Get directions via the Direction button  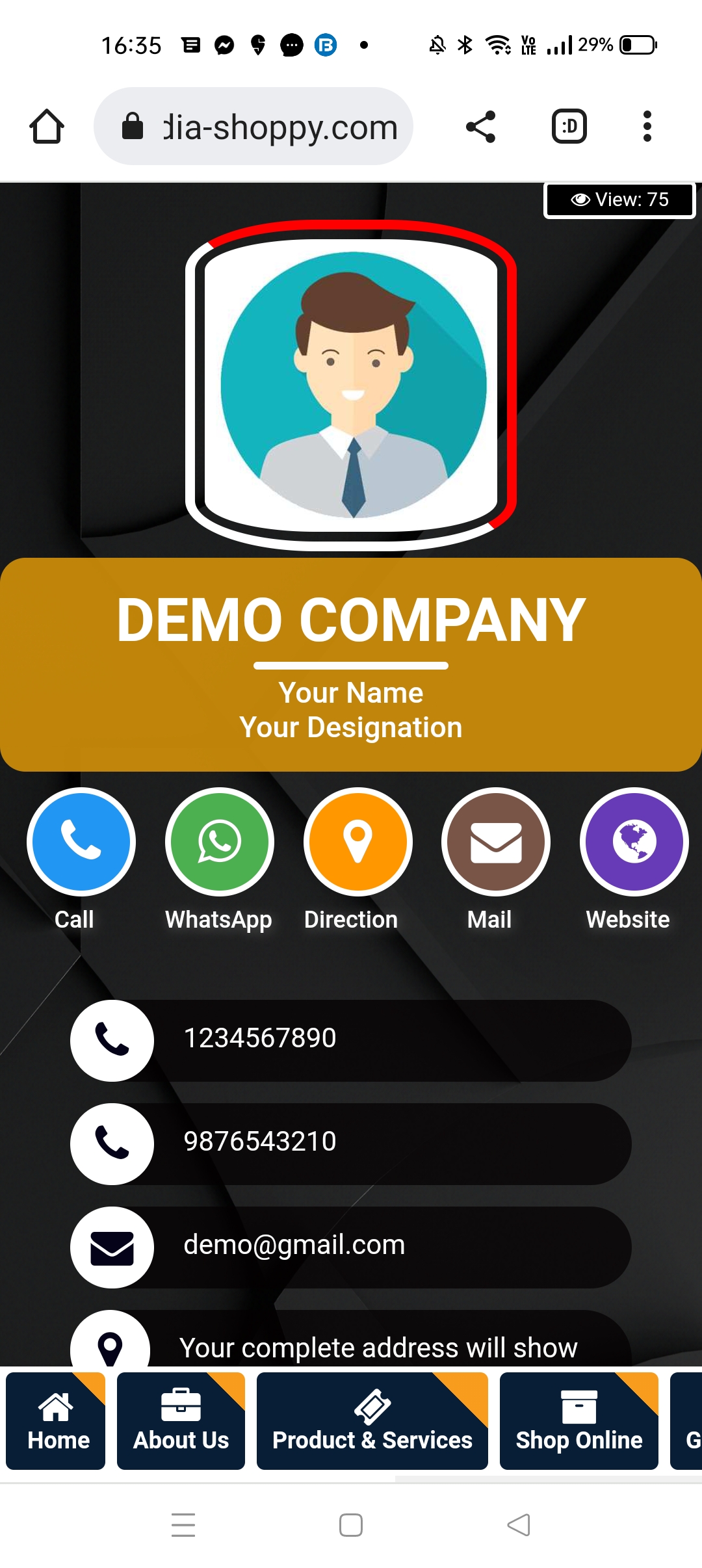pyautogui.click(x=357, y=842)
